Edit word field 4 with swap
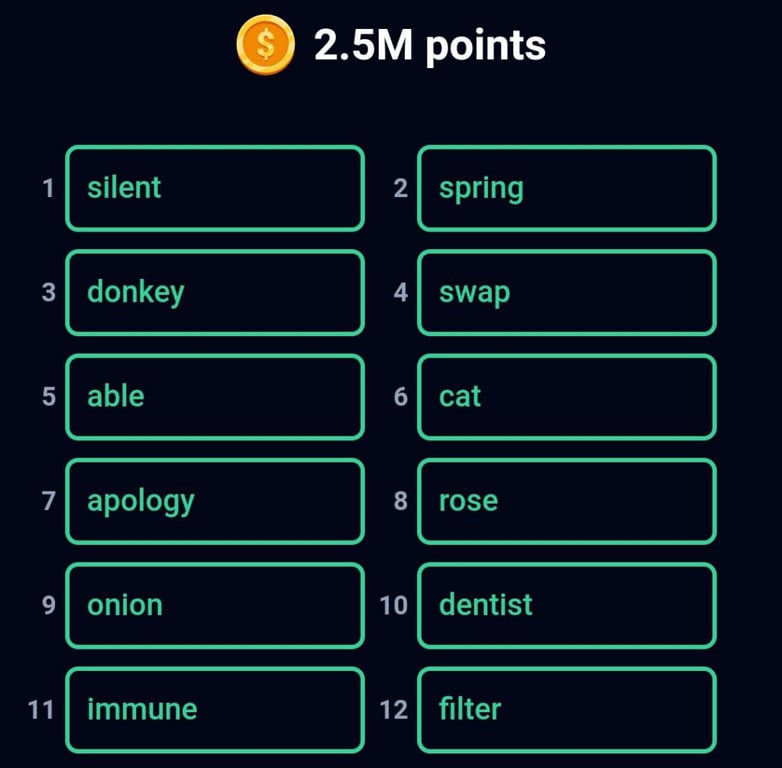This screenshot has width=782, height=768. [x=566, y=292]
